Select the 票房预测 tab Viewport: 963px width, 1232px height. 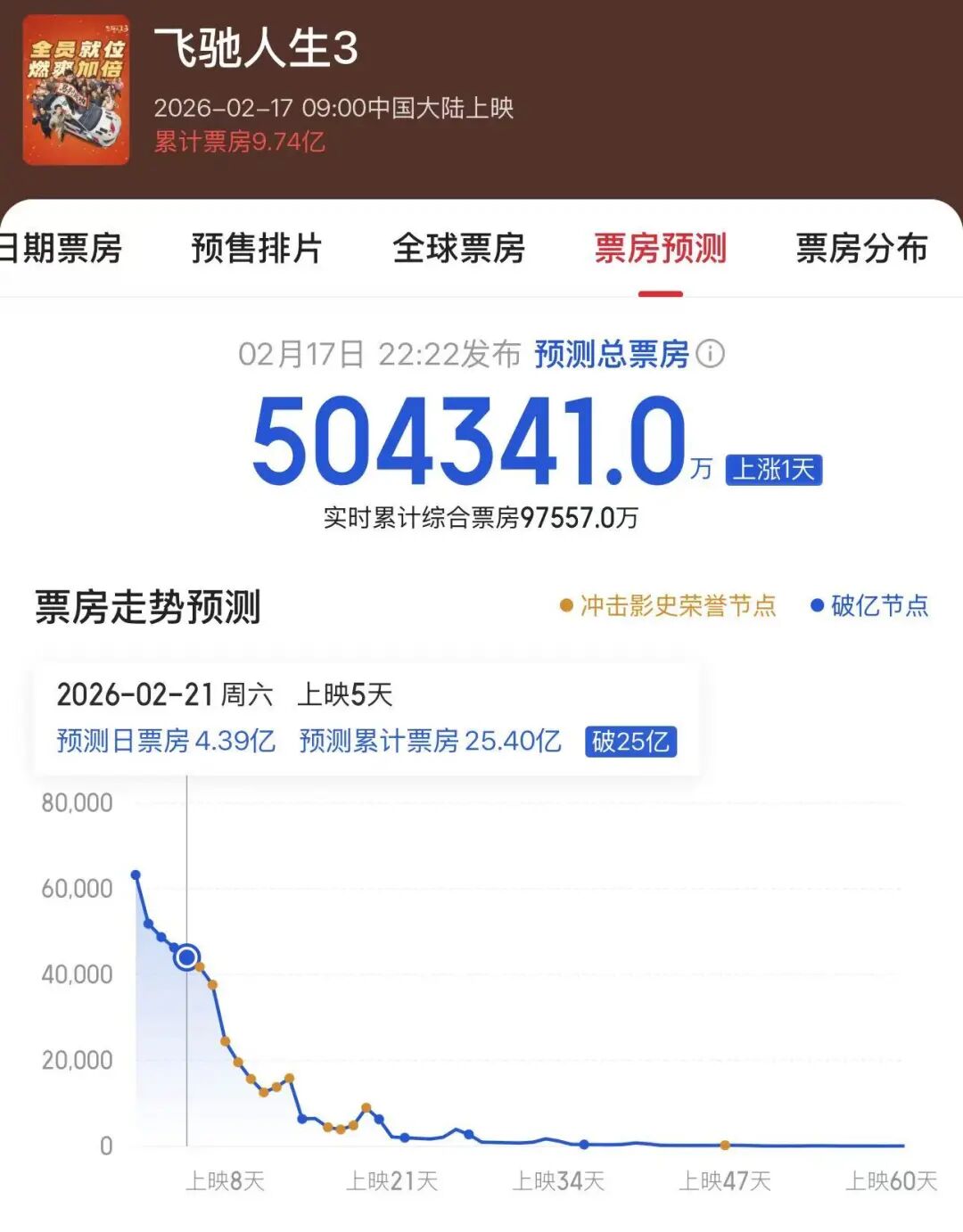pyautogui.click(x=660, y=249)
